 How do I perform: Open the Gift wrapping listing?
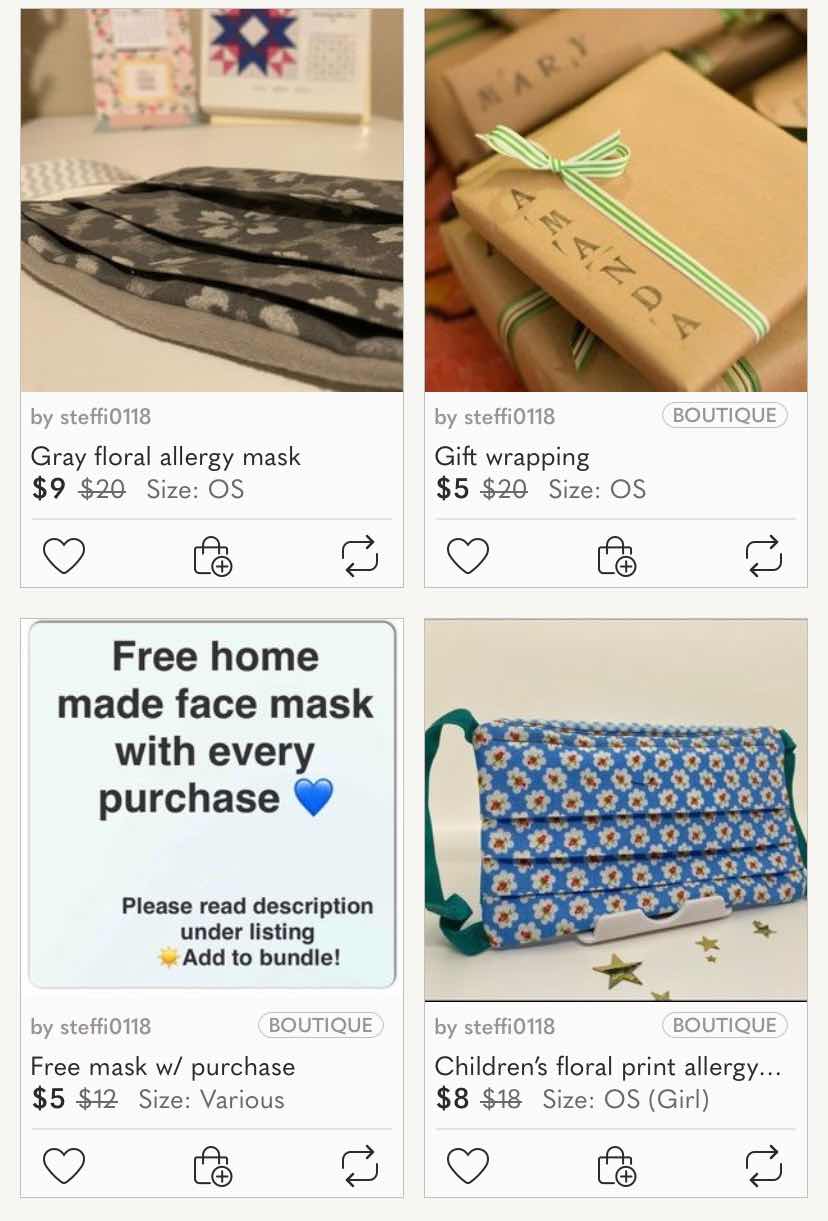pos(616,200)
